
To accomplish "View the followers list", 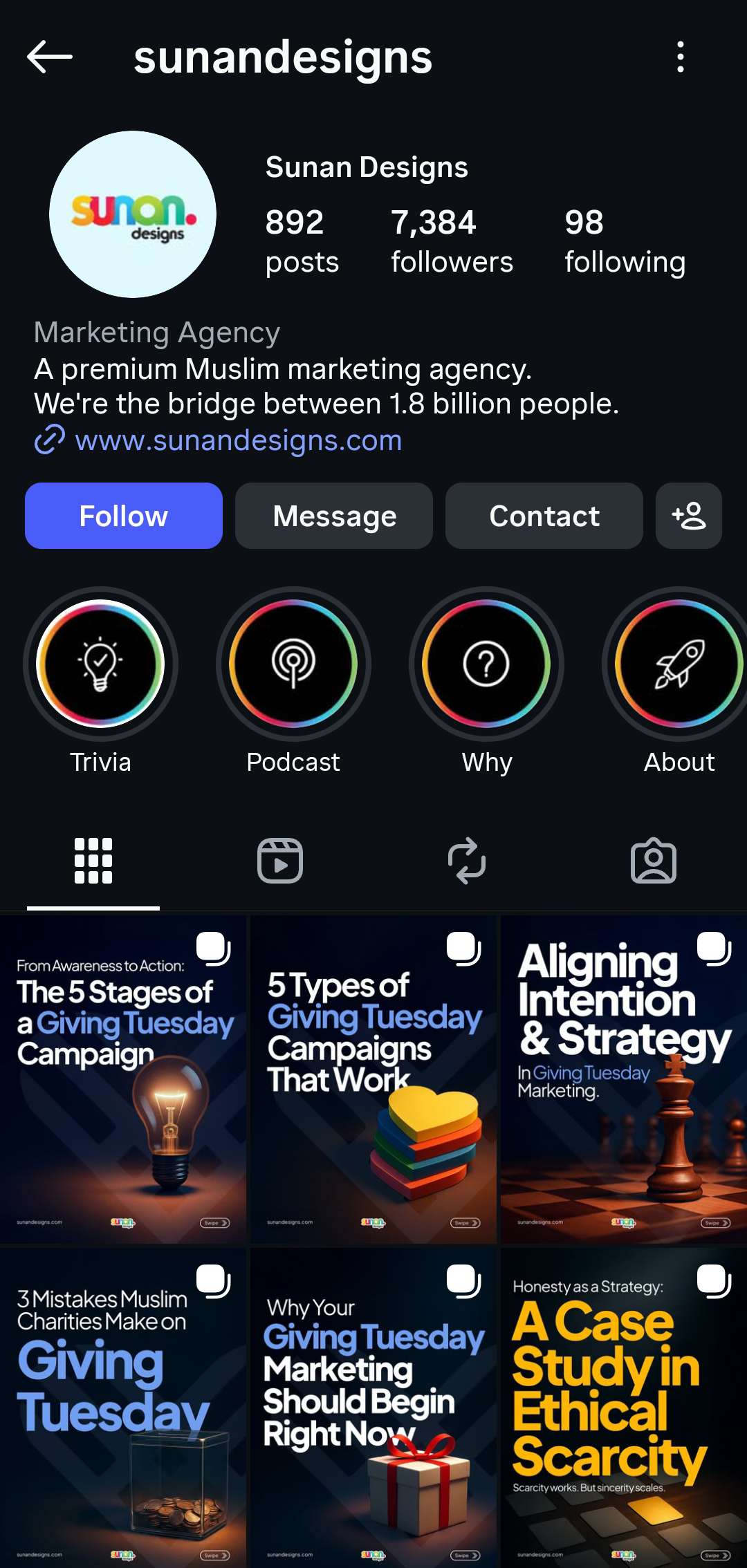I will pyautogui.click(x=452, y=241).
